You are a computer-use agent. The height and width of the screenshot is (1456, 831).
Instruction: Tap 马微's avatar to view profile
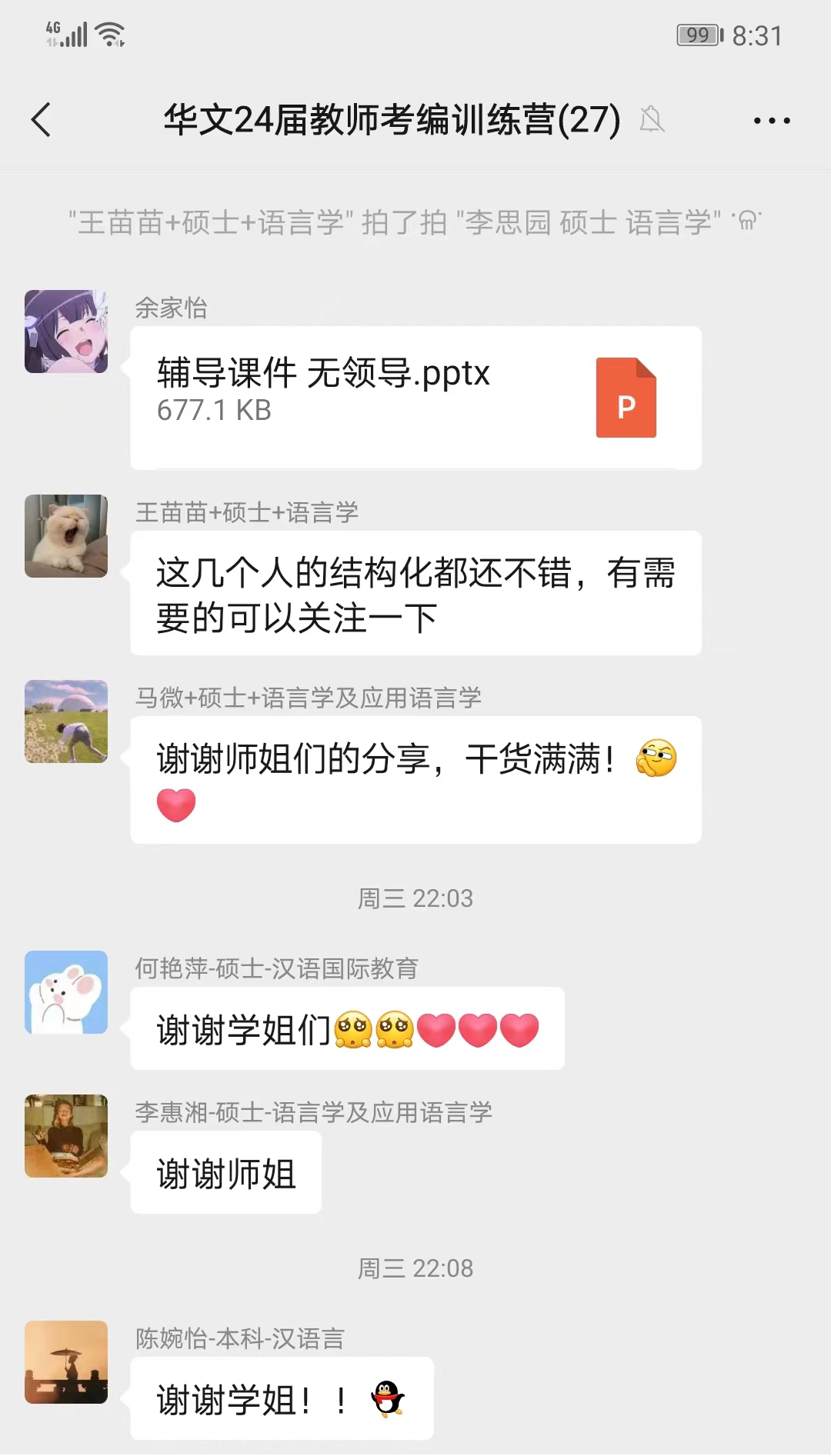pyautogui.click(x=66, y=721)
